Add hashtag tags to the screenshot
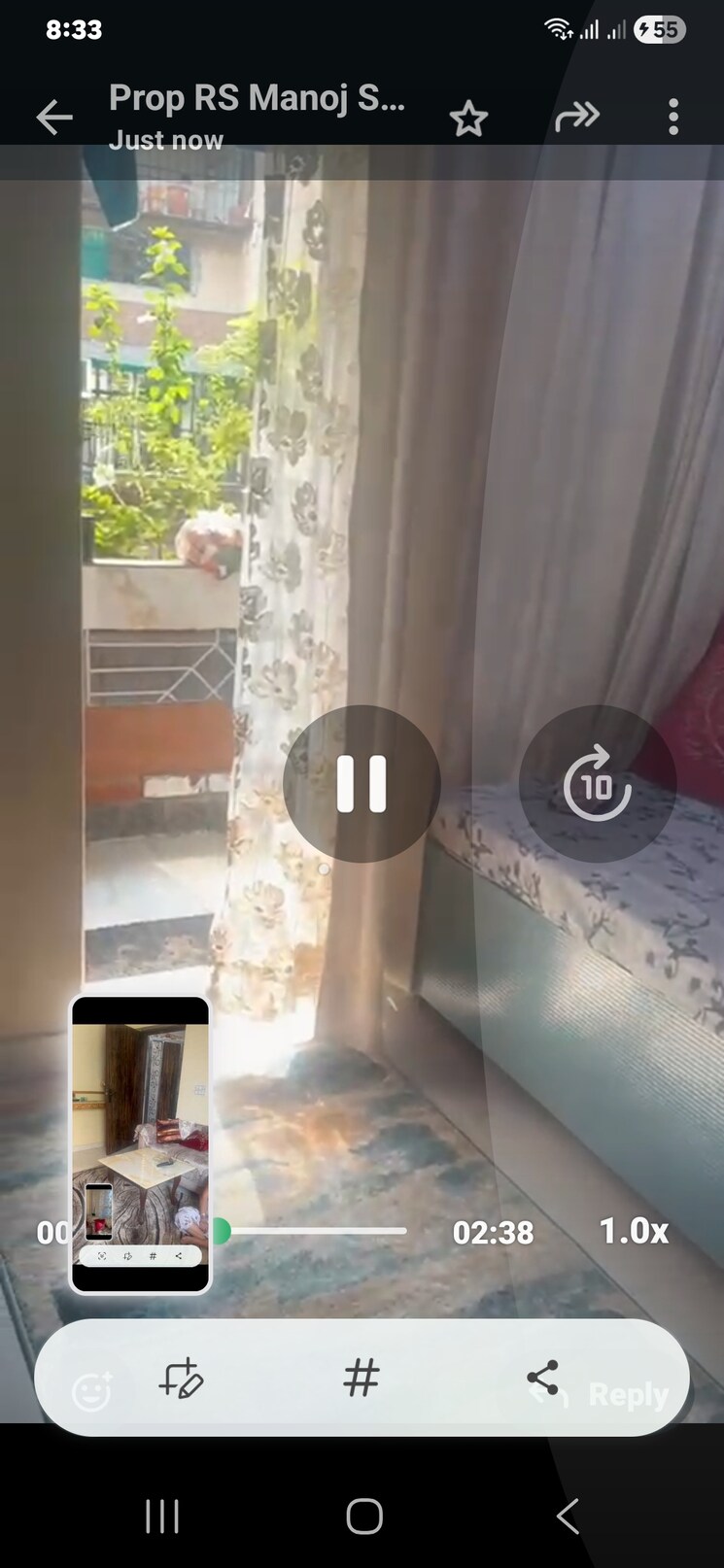Screen dimensions: 724x1568 click(x=362, y=1378)
